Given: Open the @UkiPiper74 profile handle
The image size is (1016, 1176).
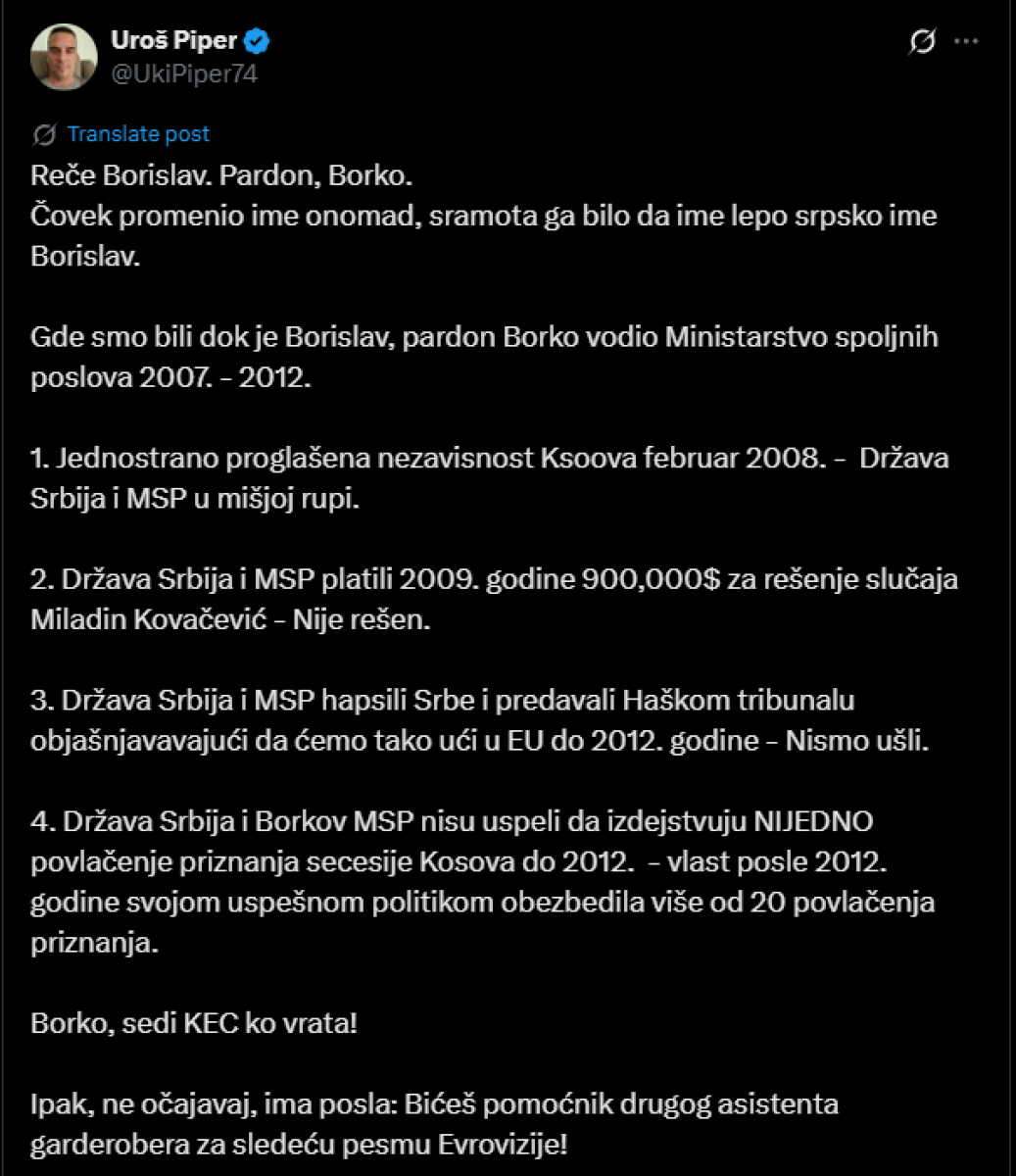Looking at the screenshot, I should [x=184, y=74].
